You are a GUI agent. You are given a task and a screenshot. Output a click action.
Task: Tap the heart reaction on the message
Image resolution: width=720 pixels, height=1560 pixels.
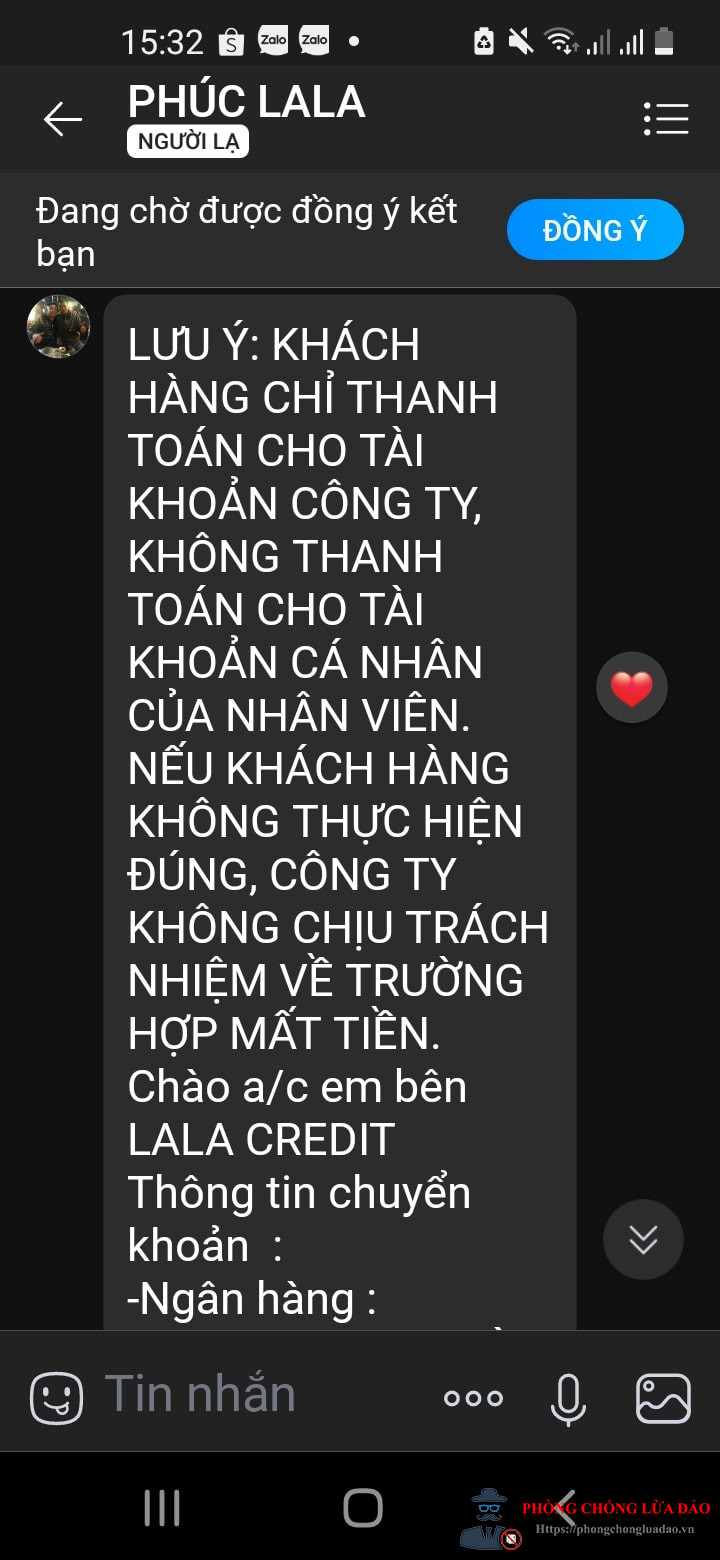631,688
